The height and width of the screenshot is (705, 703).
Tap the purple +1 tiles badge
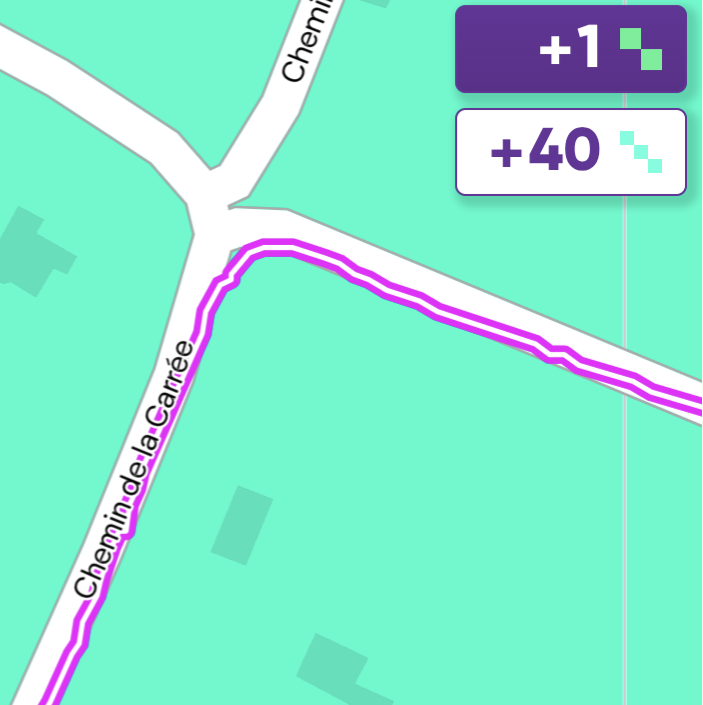coord(570,49)
